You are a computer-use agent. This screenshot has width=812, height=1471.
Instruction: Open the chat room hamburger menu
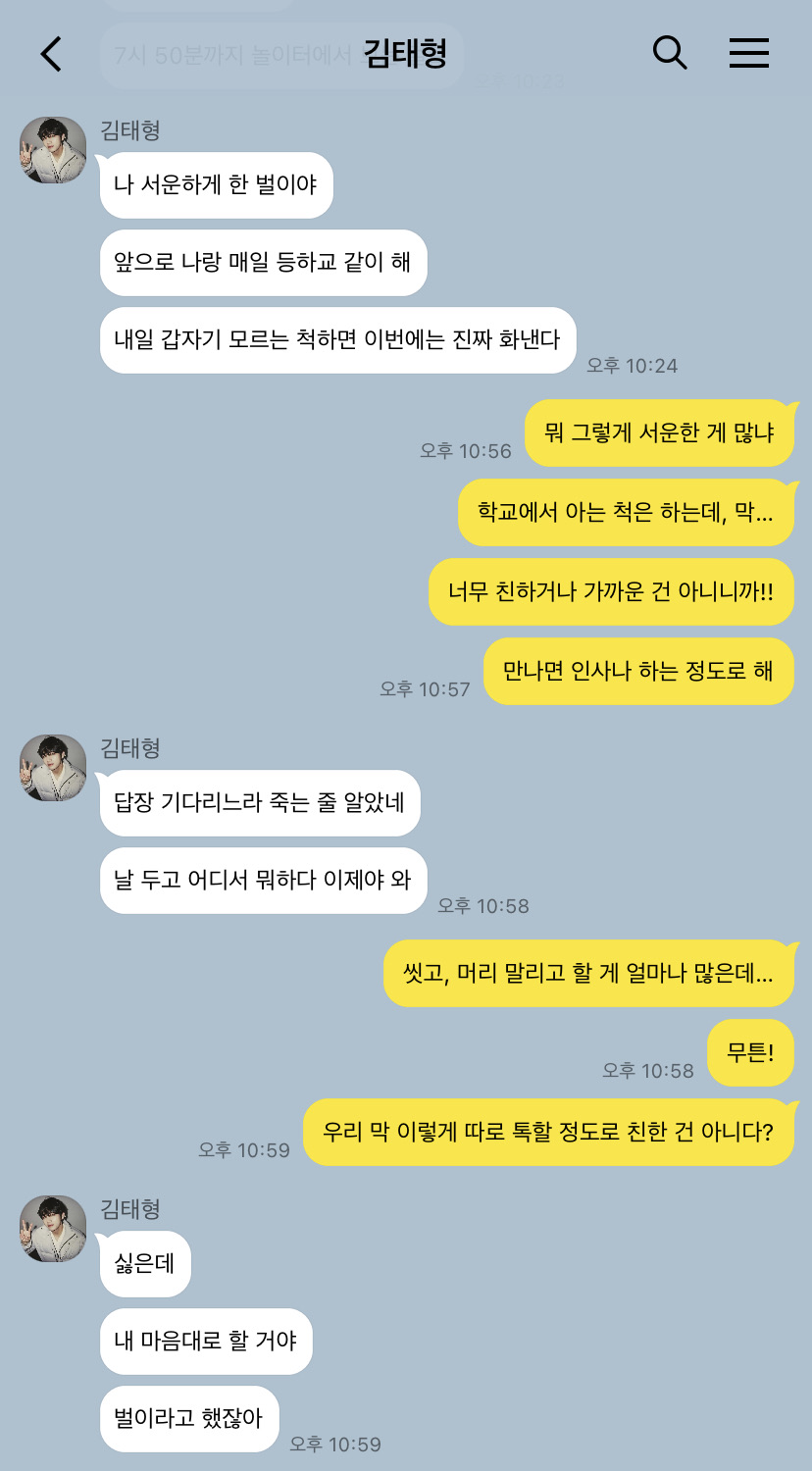pos(748,53)
